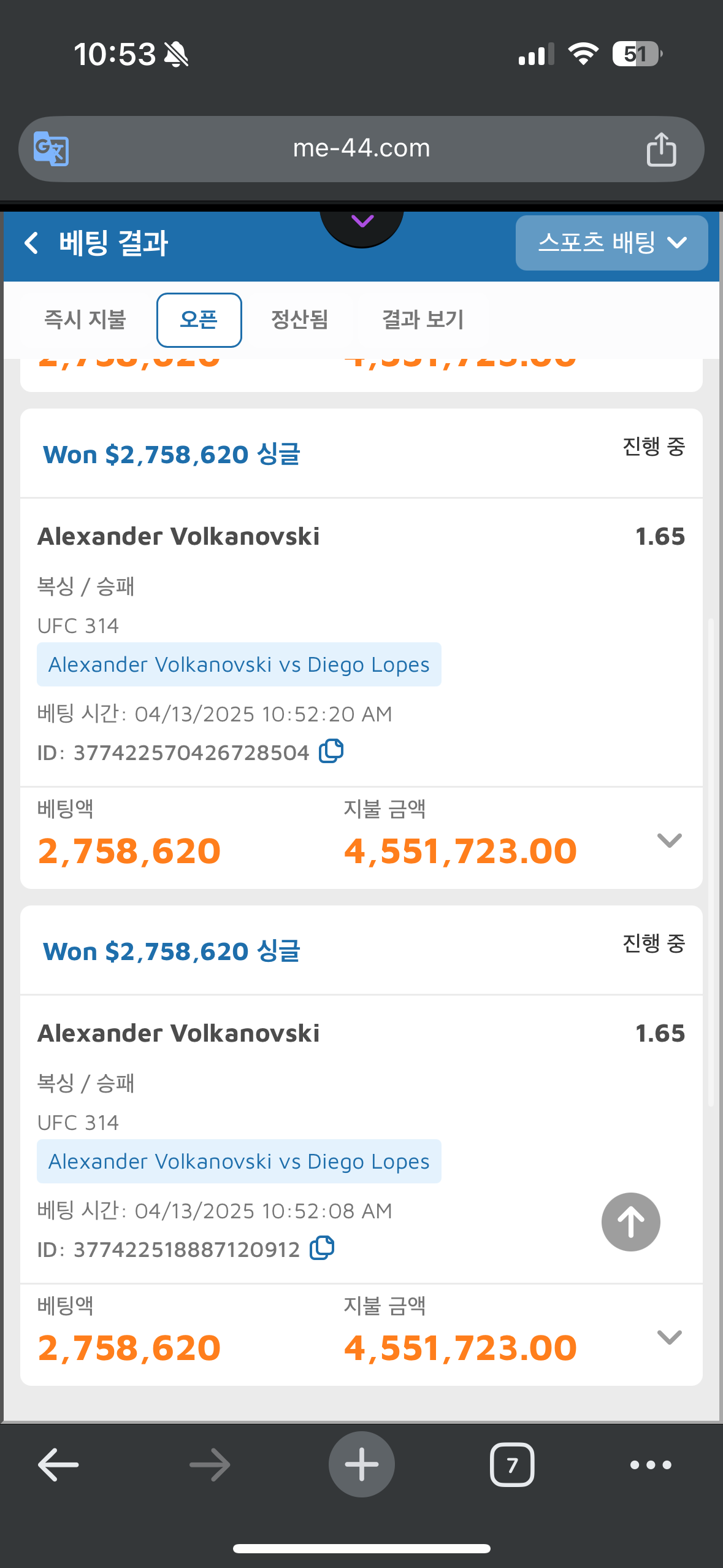Select the 오픈 tab
The width and height of the screenshot is (723, 1568).
(199, 320)
